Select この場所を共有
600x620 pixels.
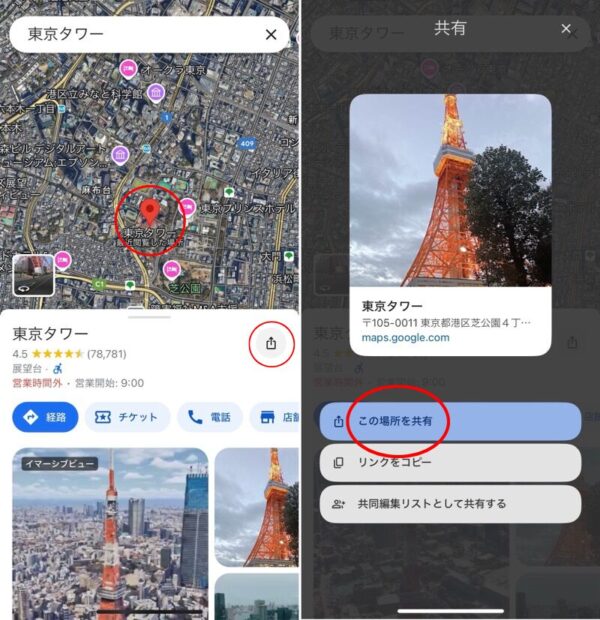coord(450,422)
